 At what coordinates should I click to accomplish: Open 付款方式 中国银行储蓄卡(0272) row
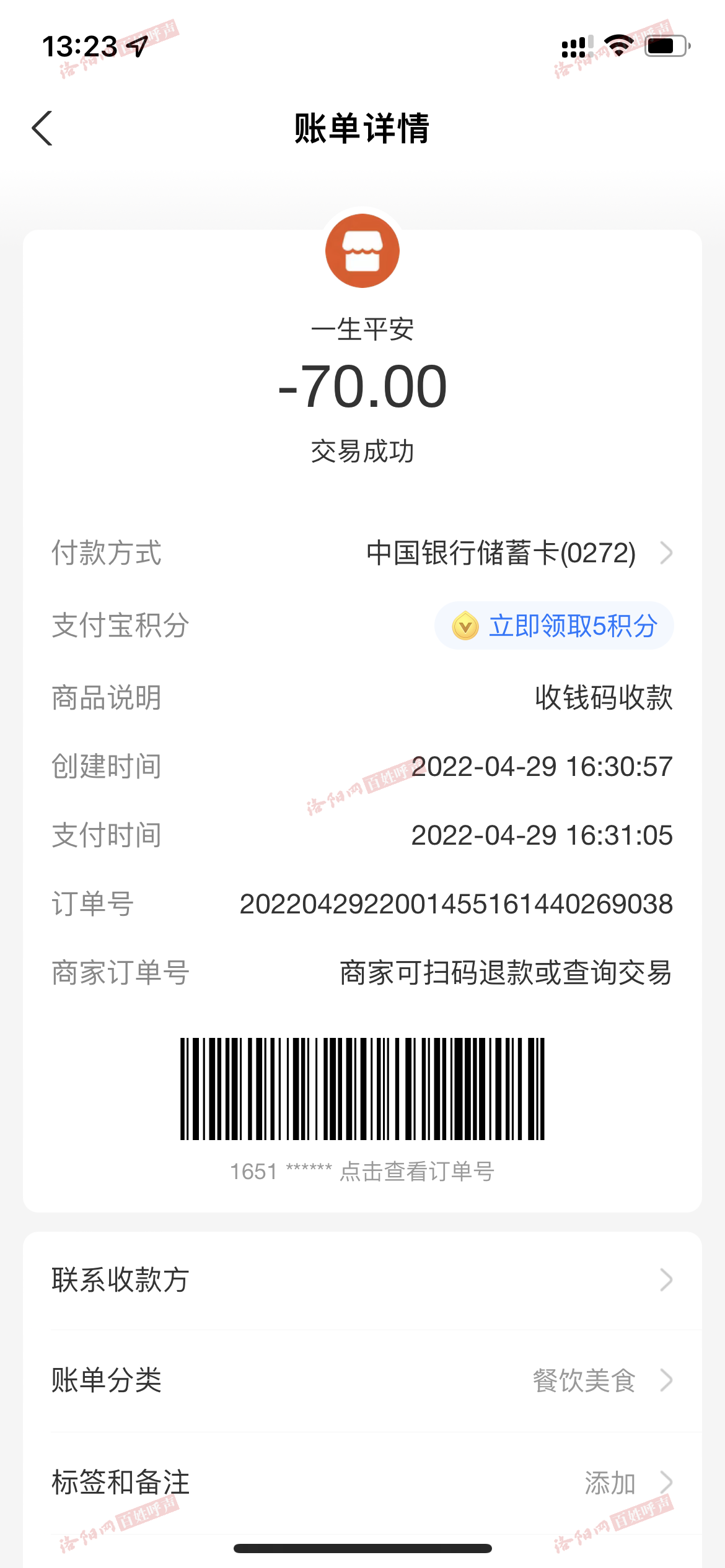point(518,553)
